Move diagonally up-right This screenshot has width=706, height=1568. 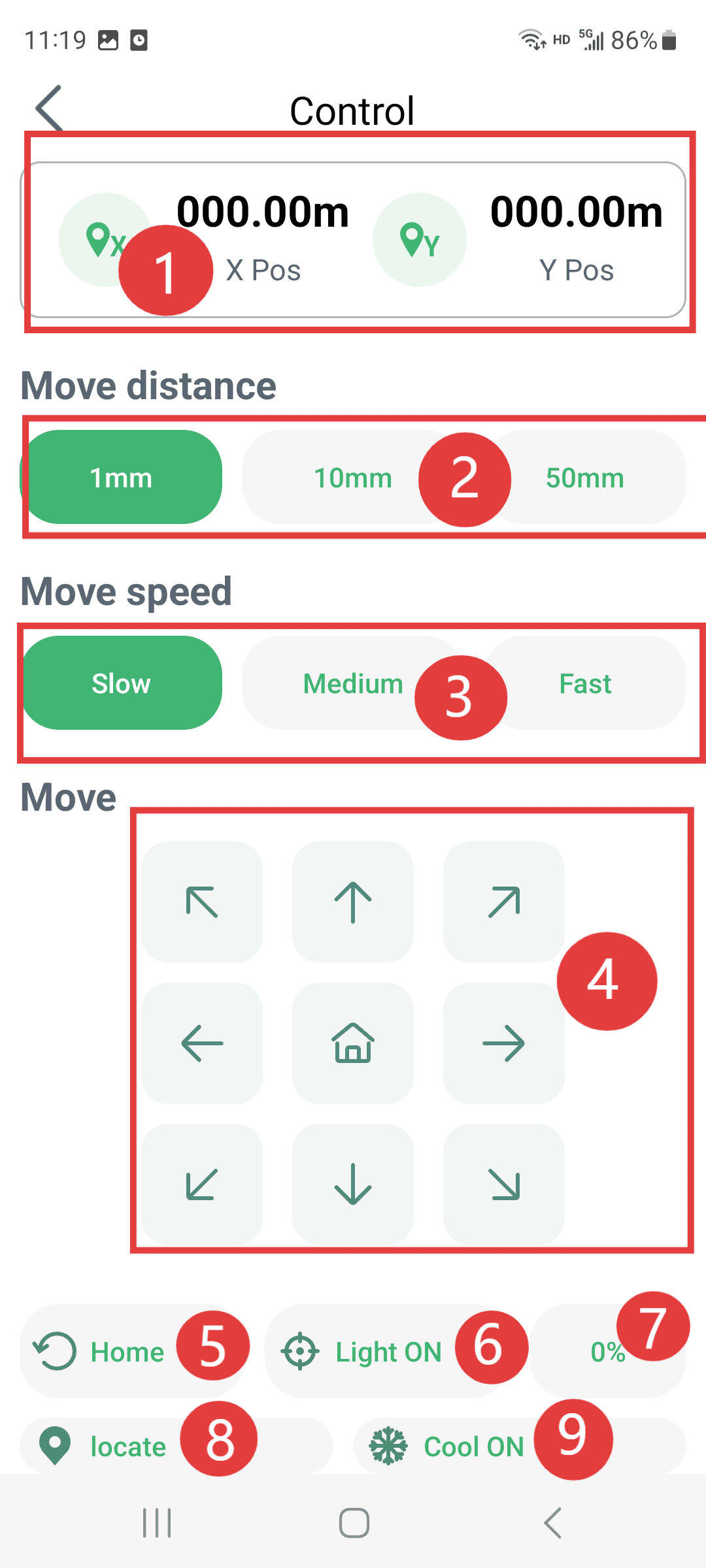tap(503, 902)
